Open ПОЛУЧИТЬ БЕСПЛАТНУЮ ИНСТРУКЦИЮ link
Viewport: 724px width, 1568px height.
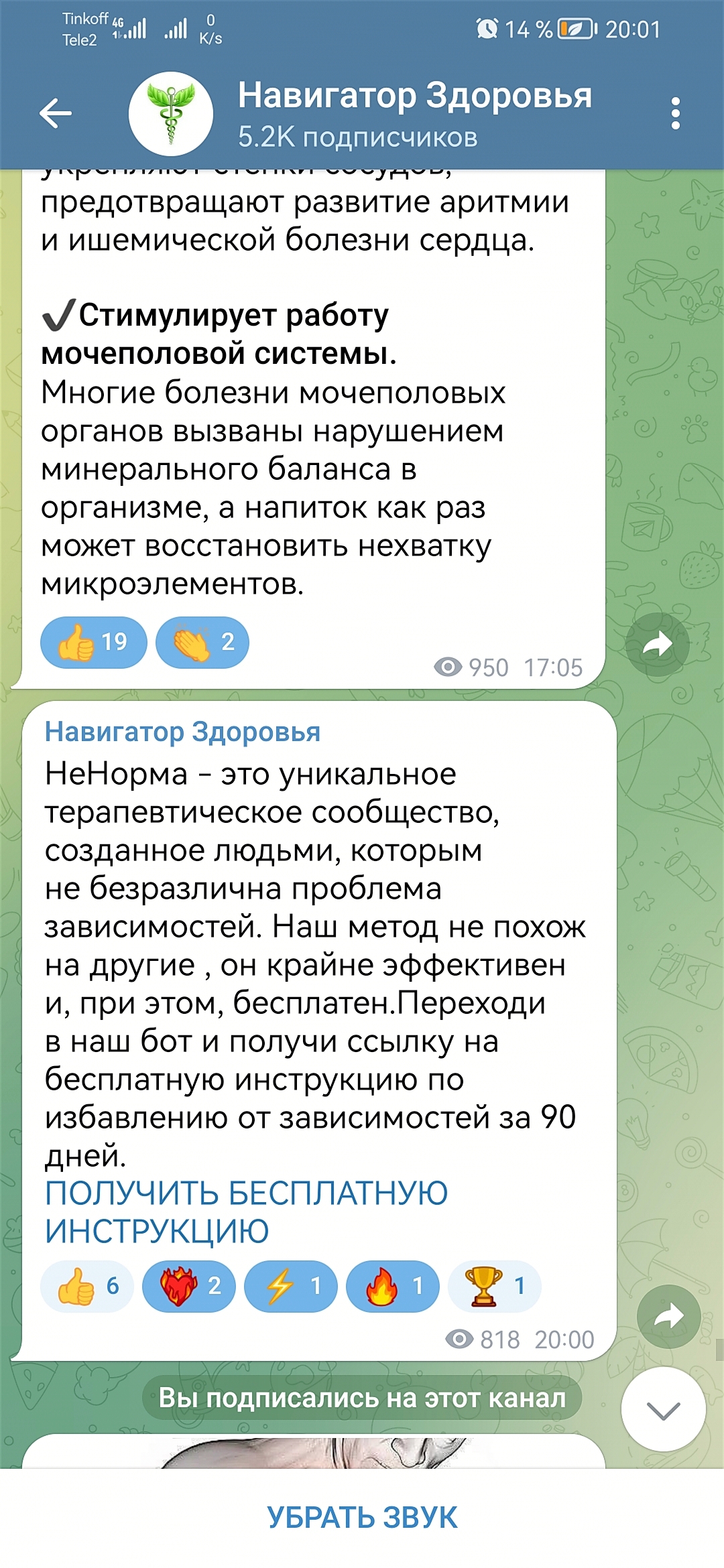click(245, 1212)
